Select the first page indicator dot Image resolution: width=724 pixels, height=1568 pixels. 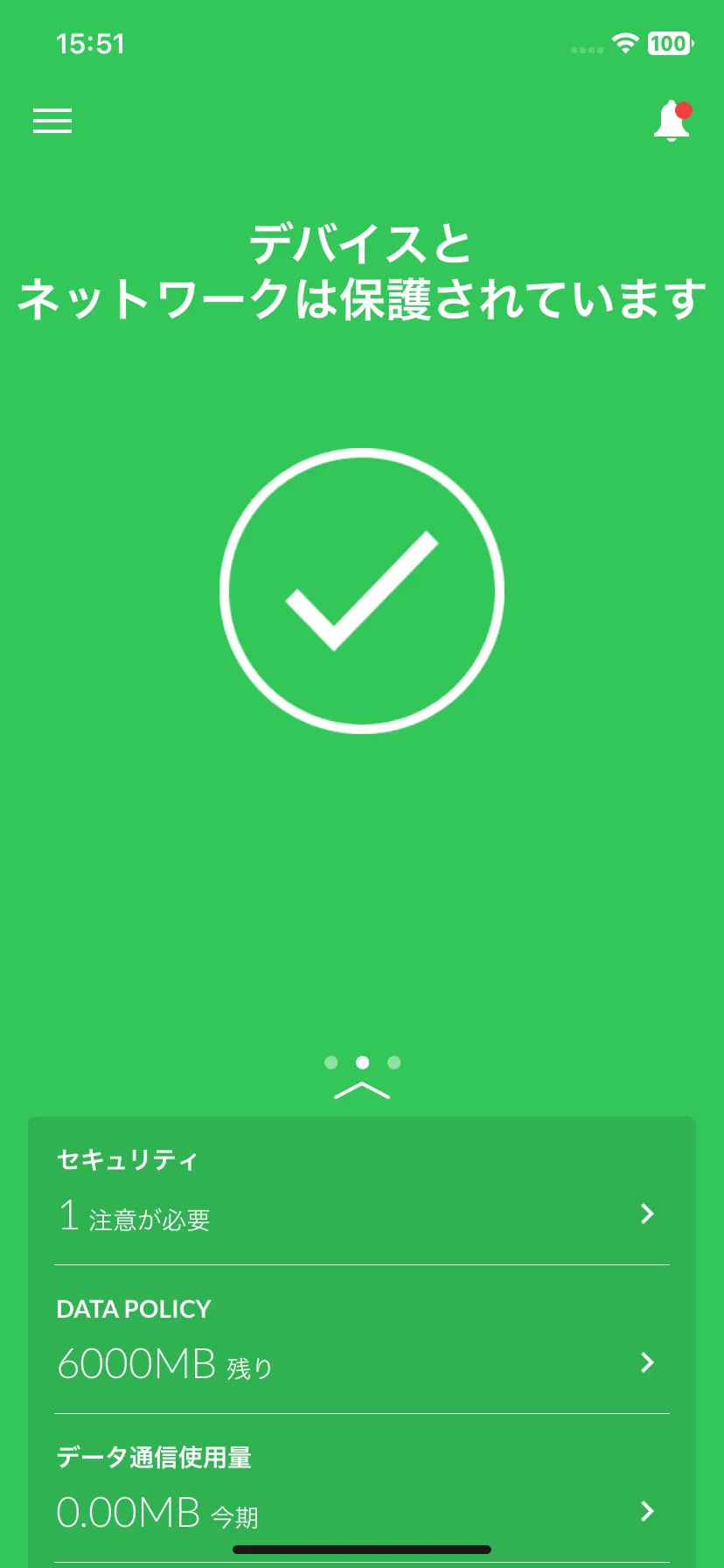click(x=331, y=1062)
